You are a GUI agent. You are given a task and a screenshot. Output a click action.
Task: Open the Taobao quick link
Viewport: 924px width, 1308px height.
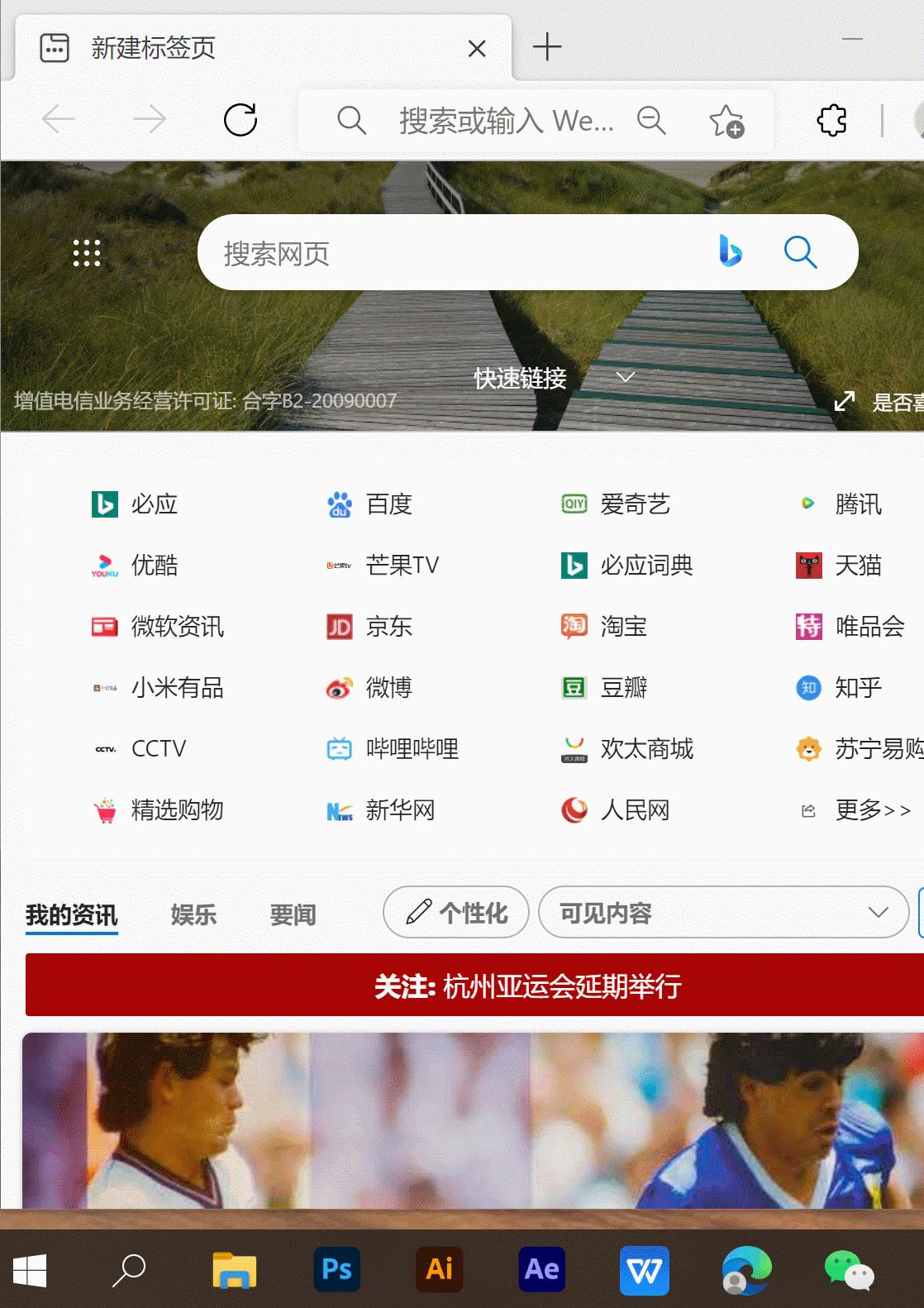(625, 627)
